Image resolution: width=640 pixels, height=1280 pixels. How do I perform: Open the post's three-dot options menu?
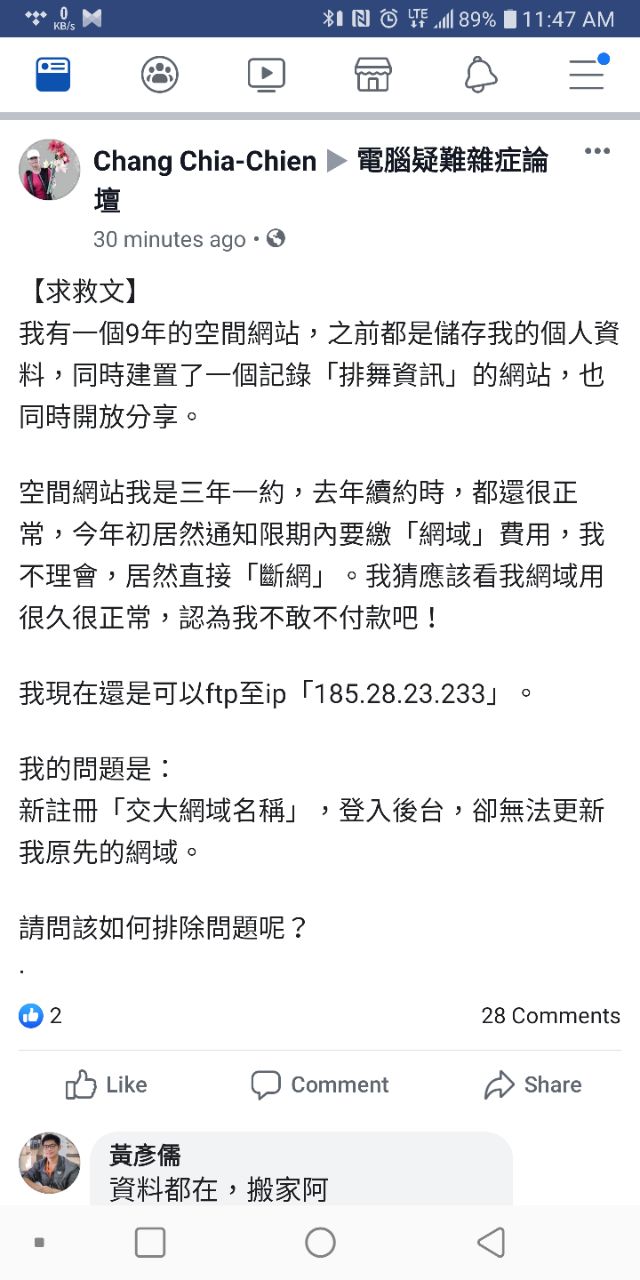pyautogui.click(x=597, y=151)
